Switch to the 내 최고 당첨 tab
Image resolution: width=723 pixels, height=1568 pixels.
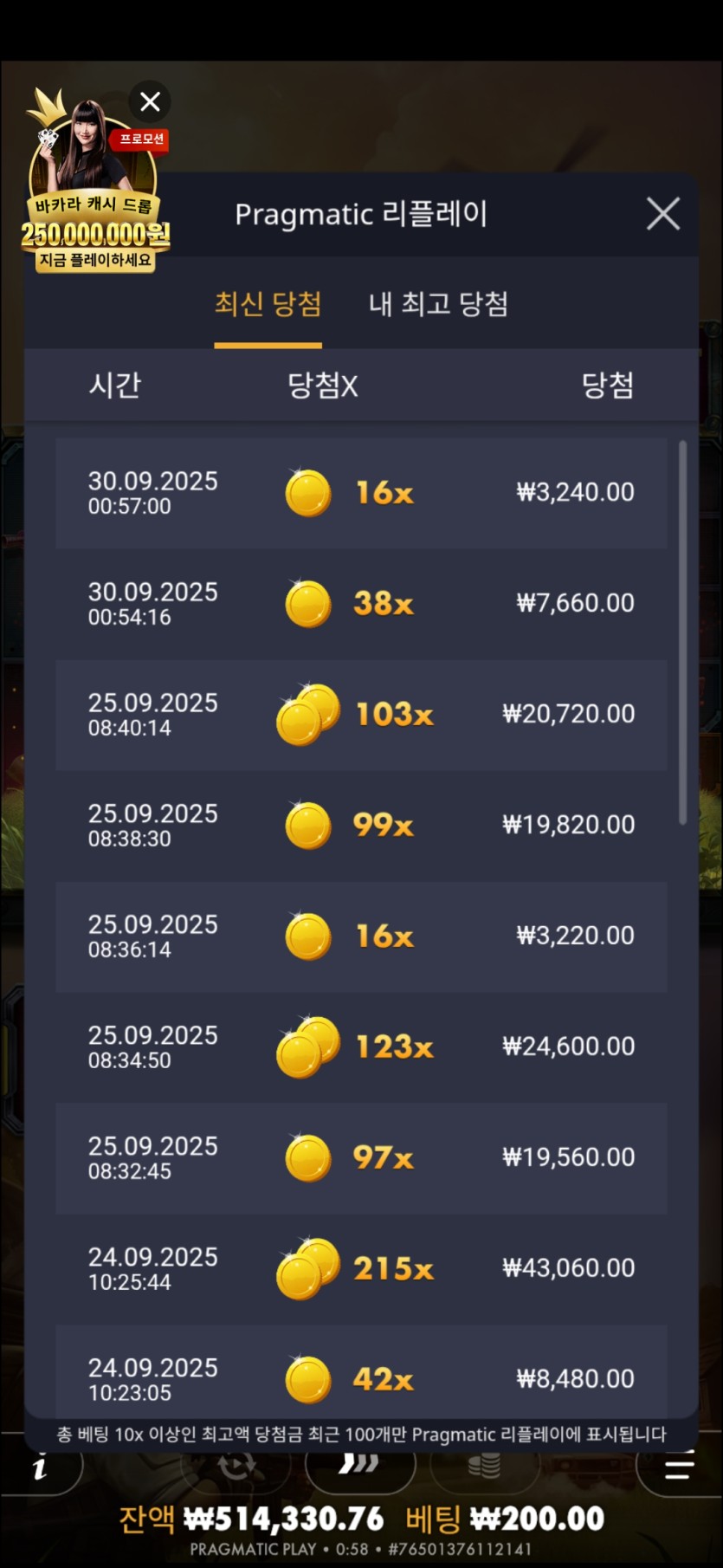438,304
